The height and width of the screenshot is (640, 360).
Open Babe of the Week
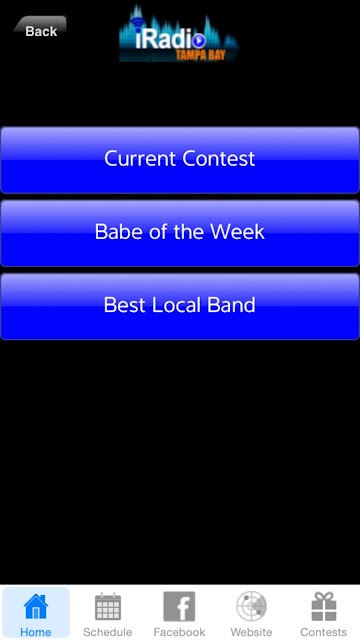tap(180, 233)
